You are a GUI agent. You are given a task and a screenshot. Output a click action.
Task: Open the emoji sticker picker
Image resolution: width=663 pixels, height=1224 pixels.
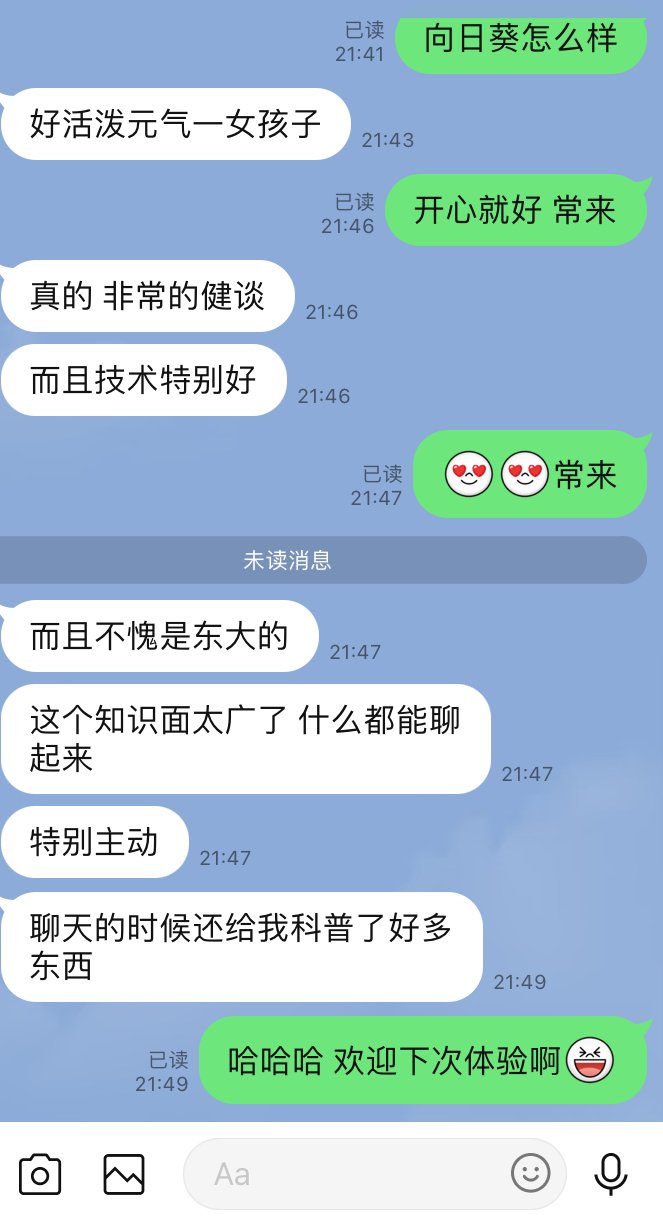click(530, 1173)
